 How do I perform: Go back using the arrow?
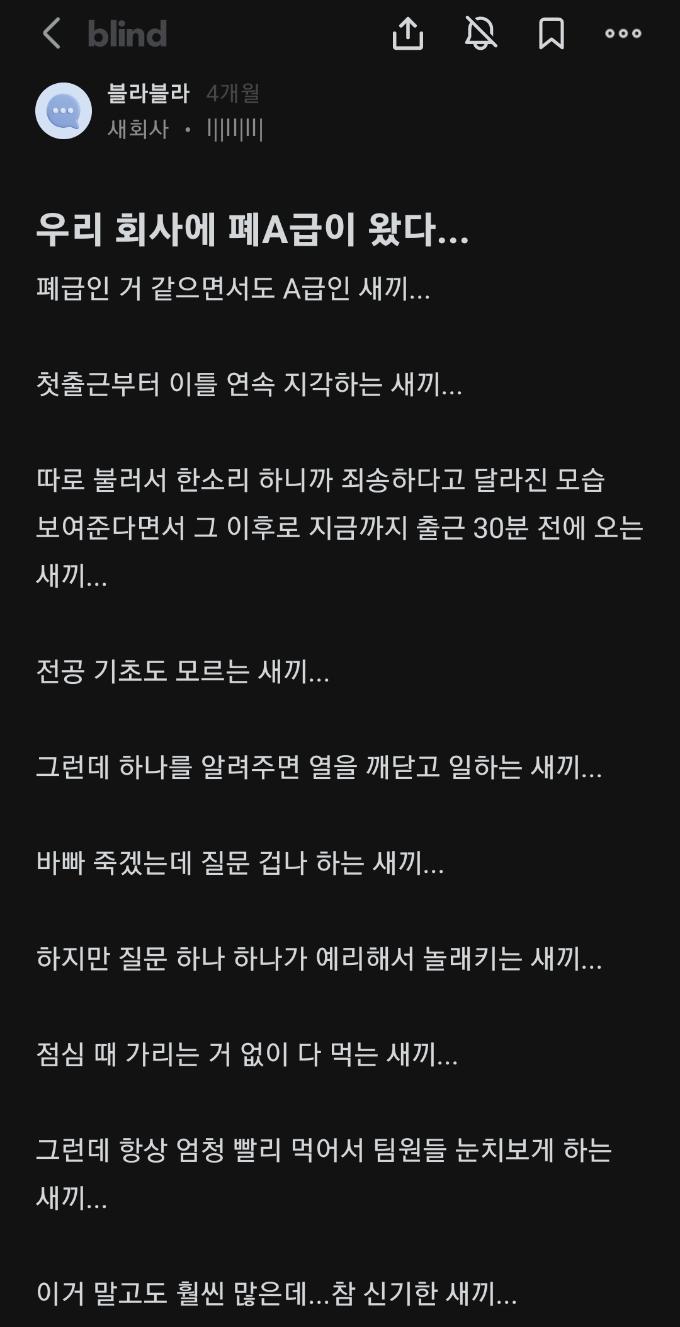[51, 34]
